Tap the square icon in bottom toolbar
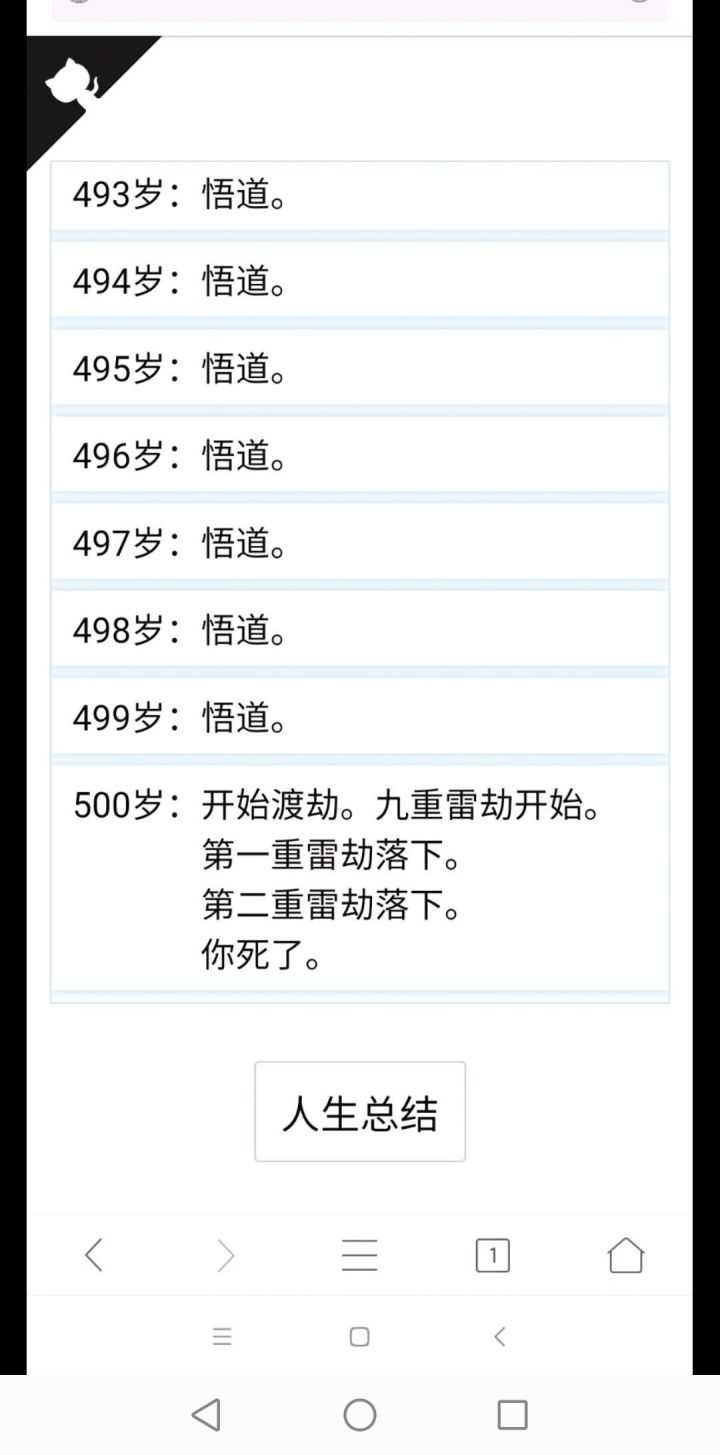The image size is (720, 1455). [360, 1335]
